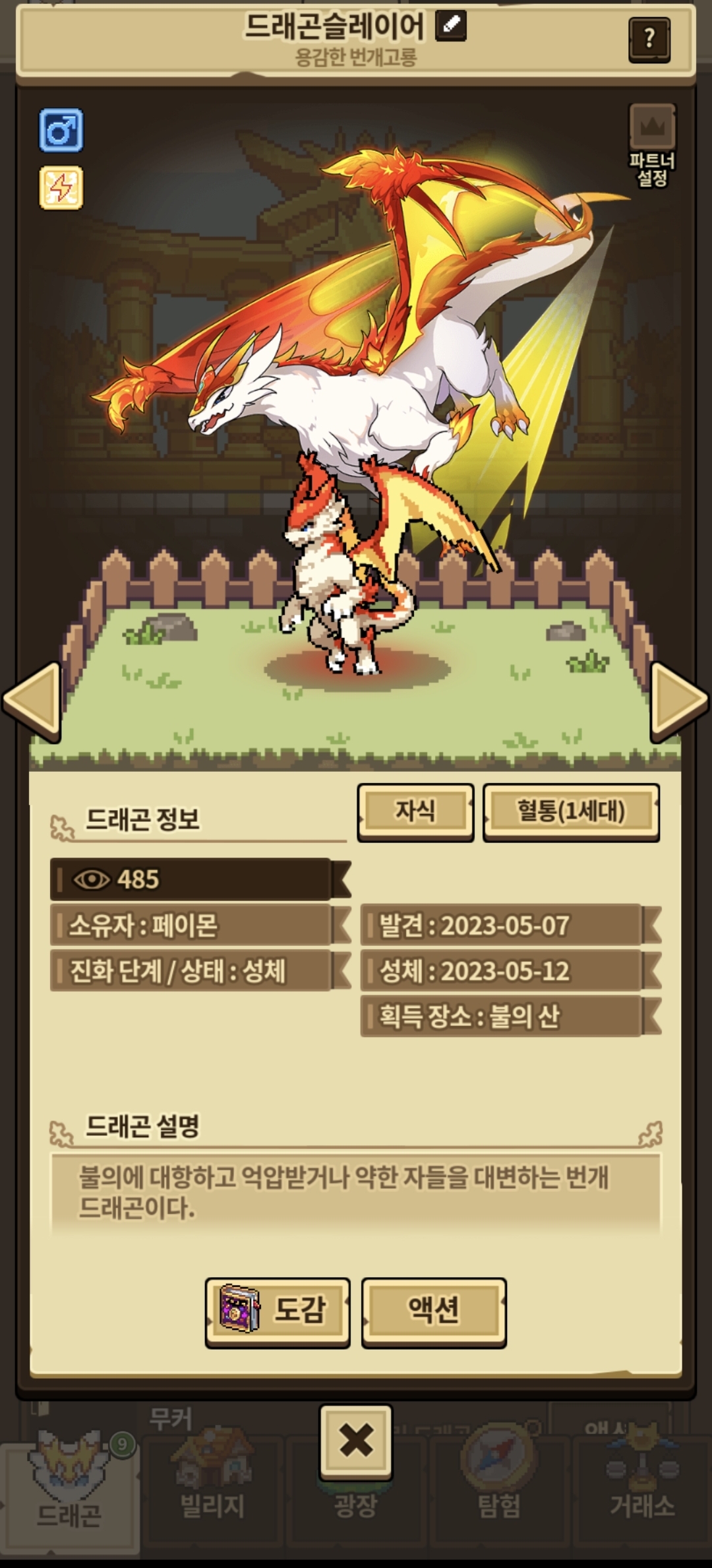Image resolution: width=712 pixels, height=1568 pixels.
Task: Tap the lightning element icon
Action: click(61, 188)
